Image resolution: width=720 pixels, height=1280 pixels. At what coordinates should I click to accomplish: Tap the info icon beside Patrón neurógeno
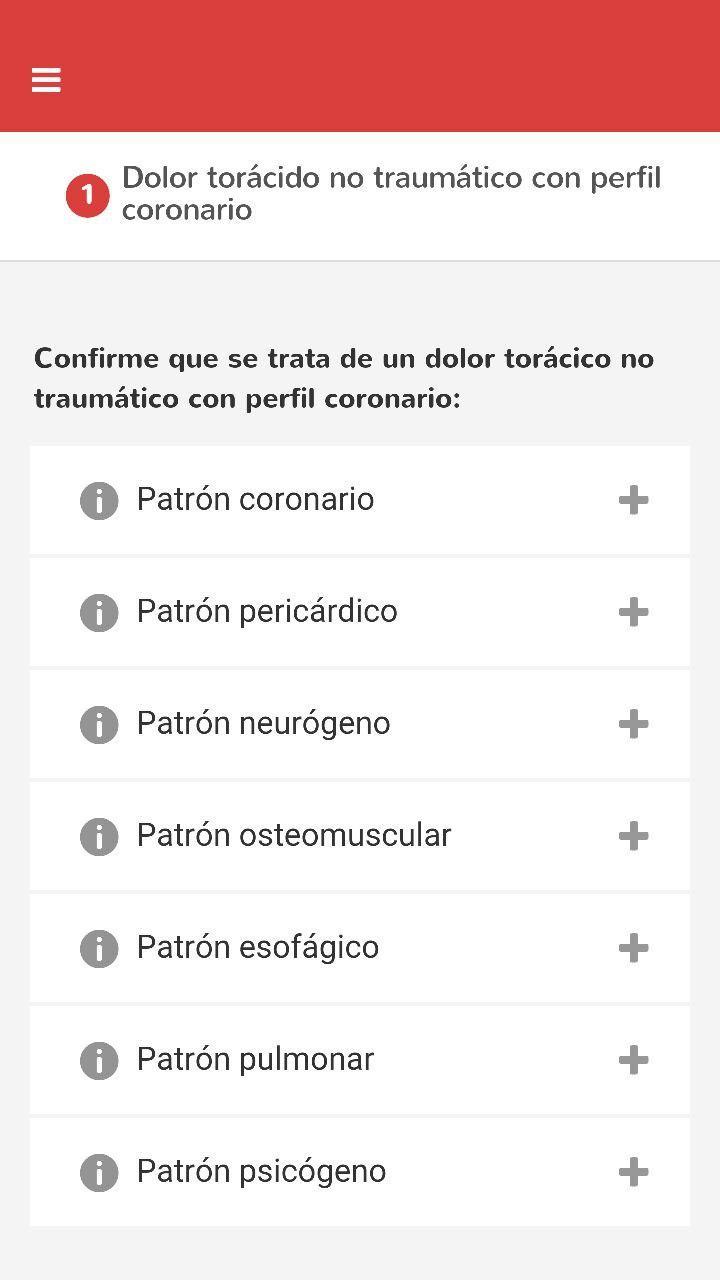tap(99, 724)
